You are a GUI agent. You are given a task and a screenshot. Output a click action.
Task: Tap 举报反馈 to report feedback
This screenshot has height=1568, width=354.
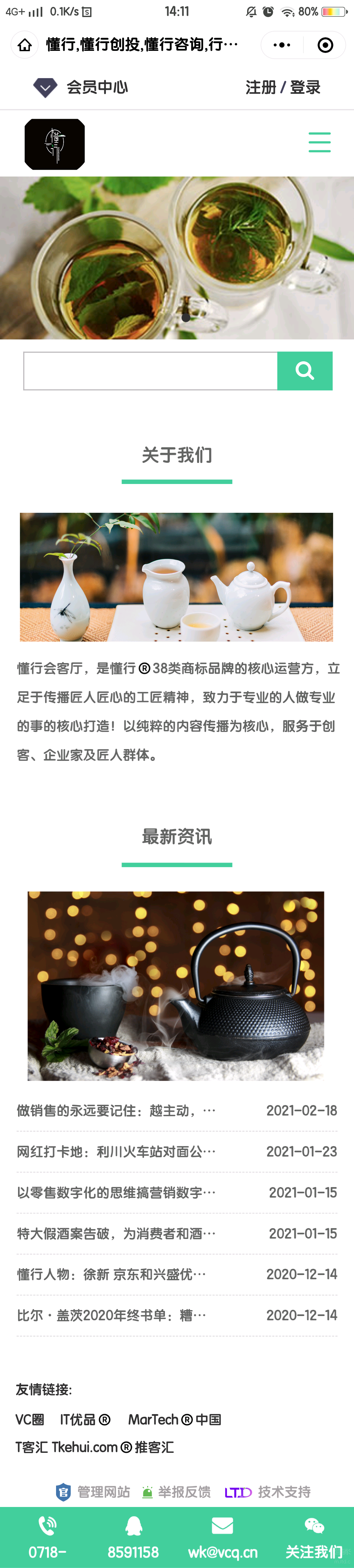click(x=176, y=1492)
